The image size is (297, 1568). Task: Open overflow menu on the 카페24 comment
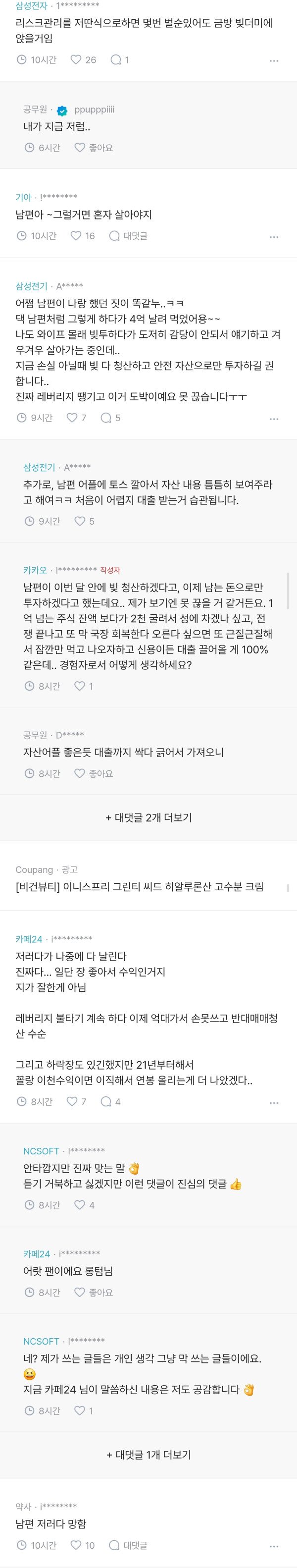pyautogui.click(x=274, y=1102)
